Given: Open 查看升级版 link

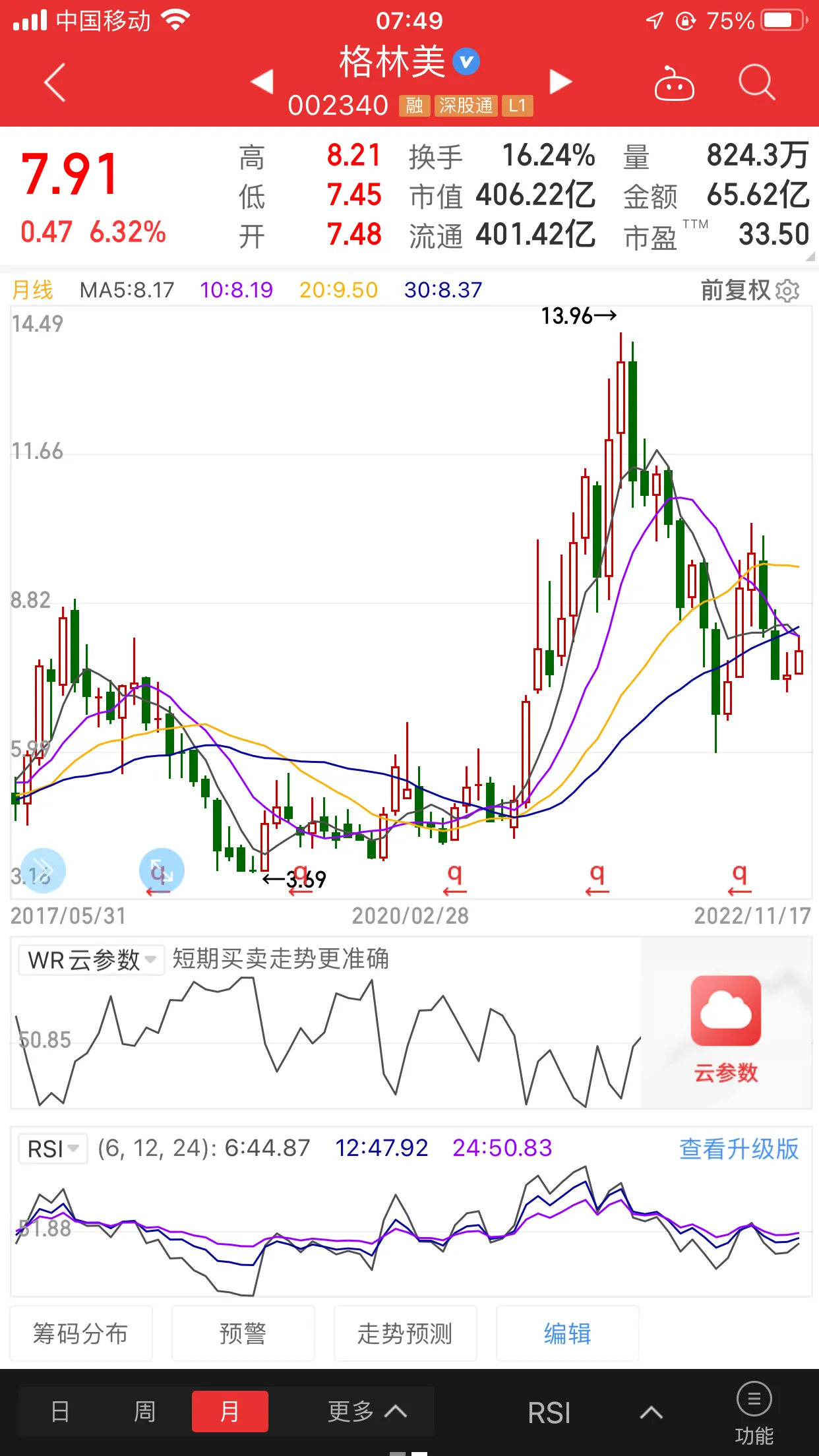Looking at the screenshot, I should (x=739, y=1149).
